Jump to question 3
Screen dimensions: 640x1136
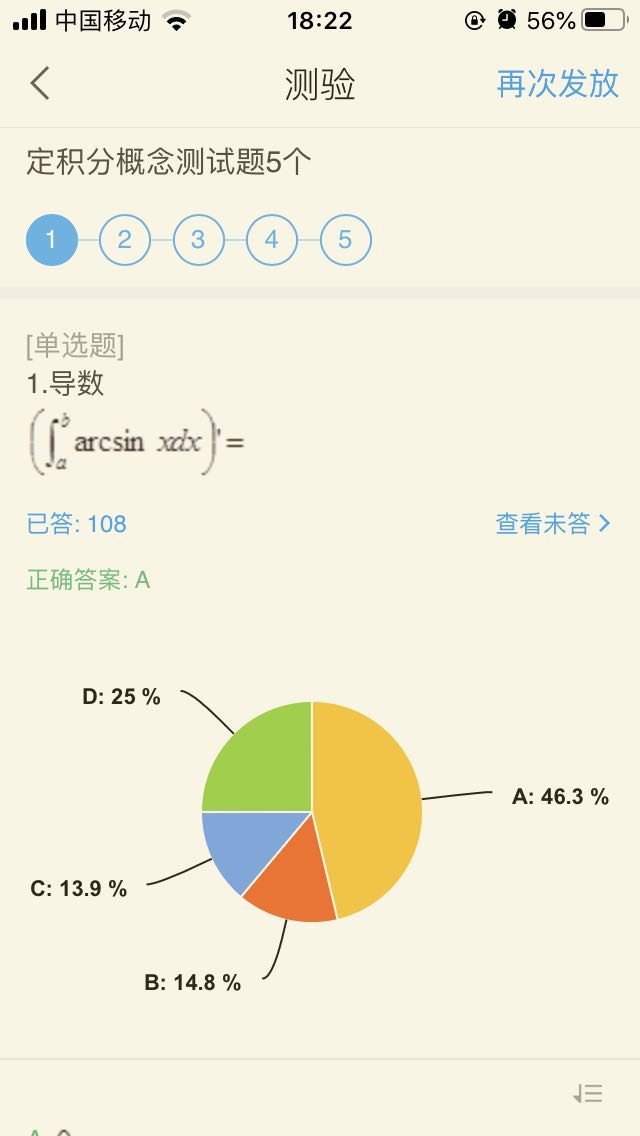pyautogui.click(x=198, y=240)
